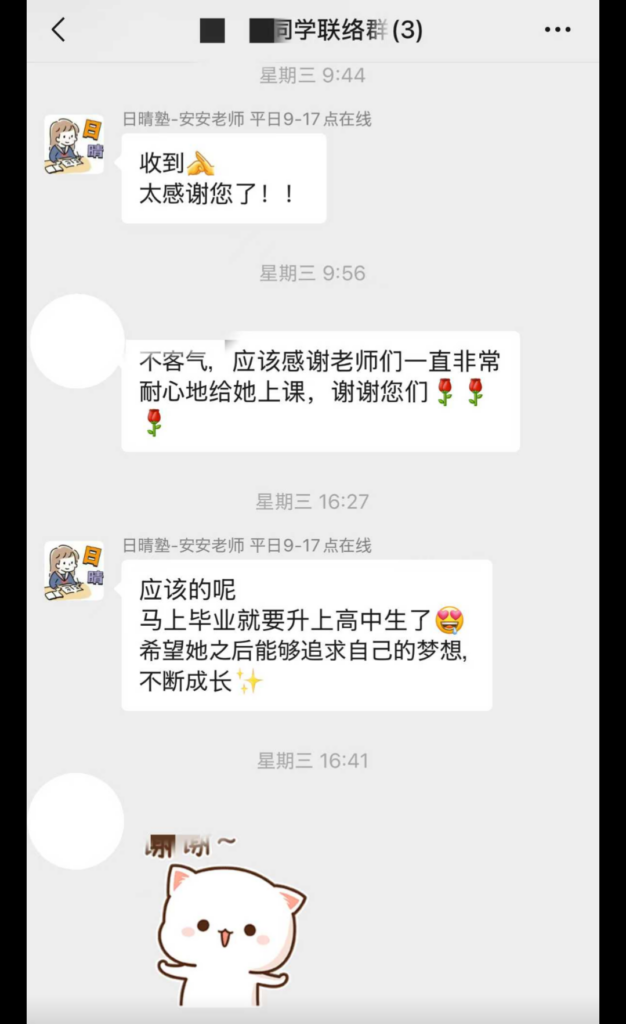Open 安安老师's avatar beside the 收到 message
The width and height of the screenshot is (626, 1024).
pyautogui.click(x=74, y=145)
